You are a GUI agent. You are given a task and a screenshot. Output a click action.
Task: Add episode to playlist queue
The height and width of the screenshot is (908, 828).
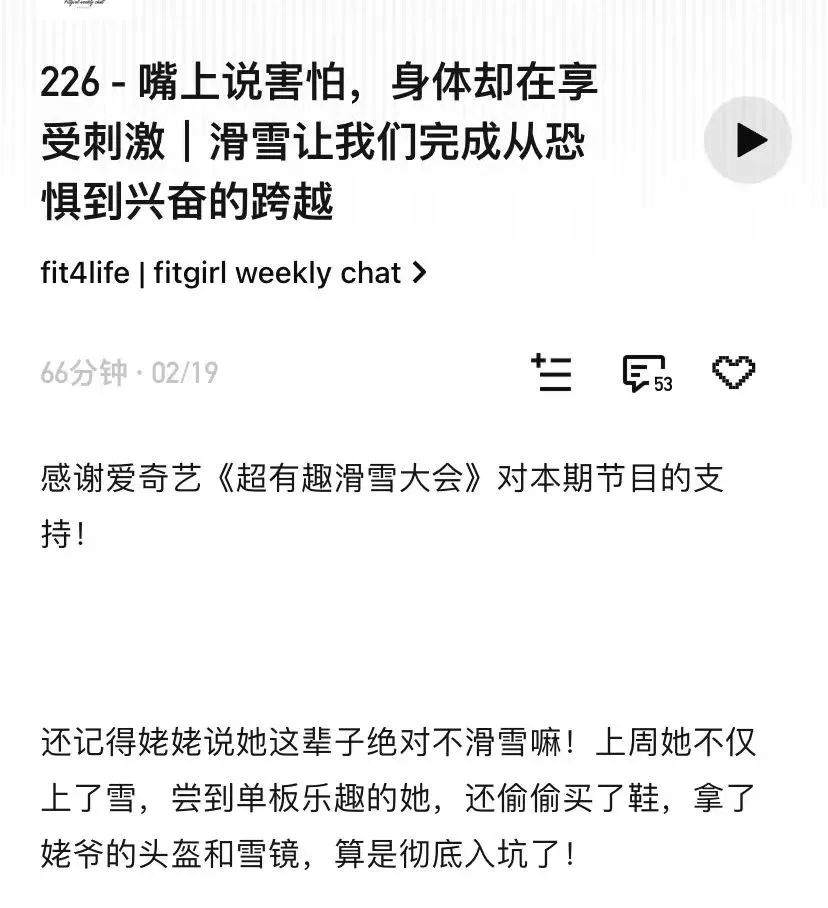[551, 373]
